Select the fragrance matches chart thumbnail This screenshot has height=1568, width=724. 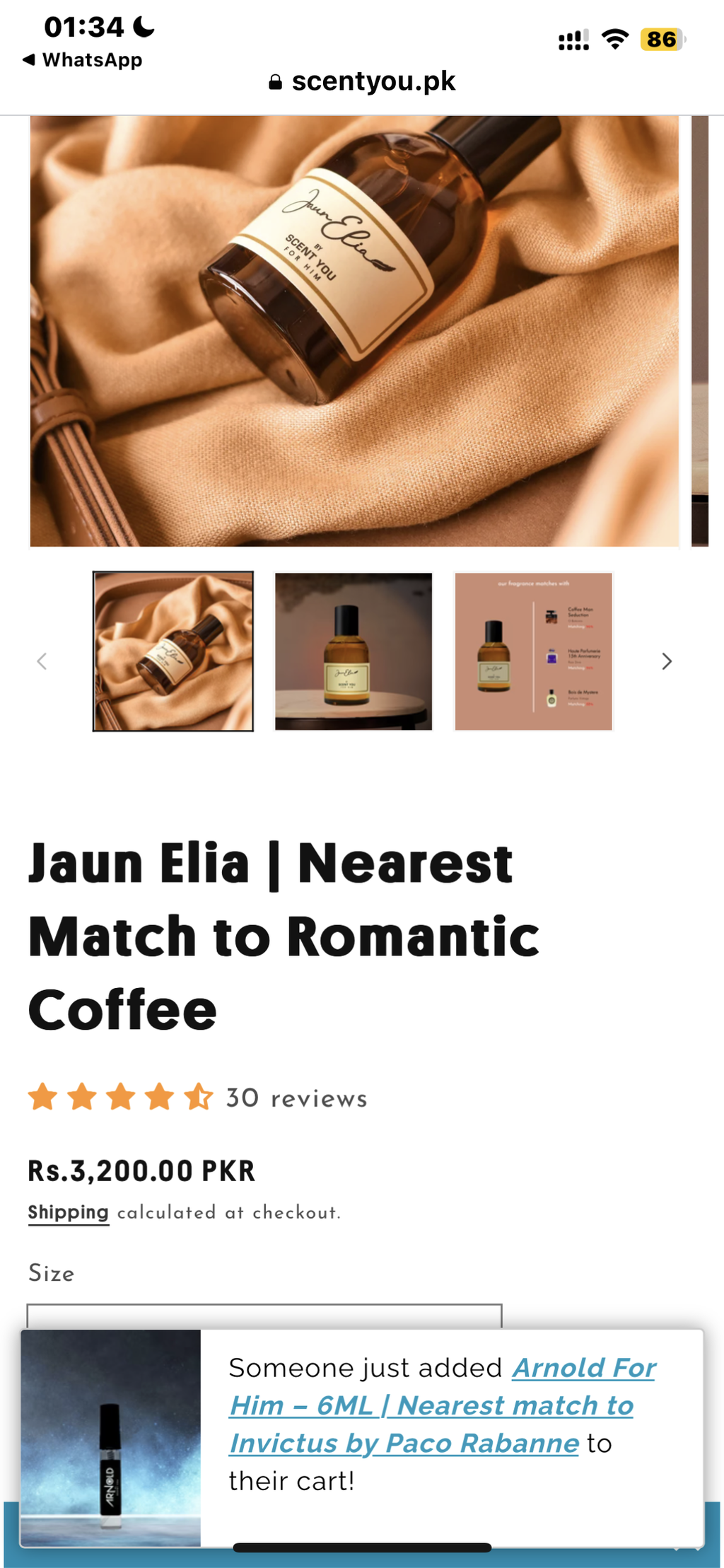point(533,651)
